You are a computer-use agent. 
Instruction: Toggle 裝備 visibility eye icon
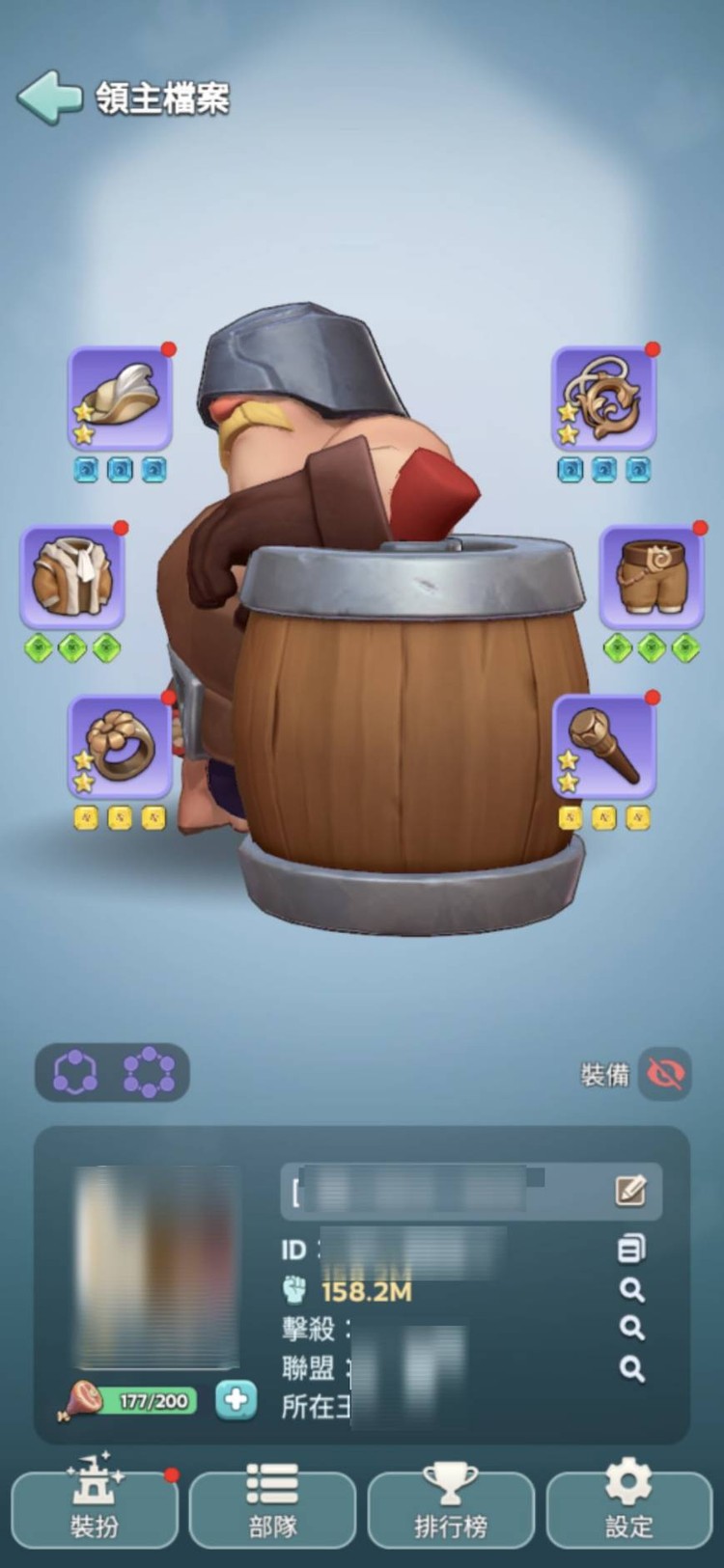(x=665, y=1074)
